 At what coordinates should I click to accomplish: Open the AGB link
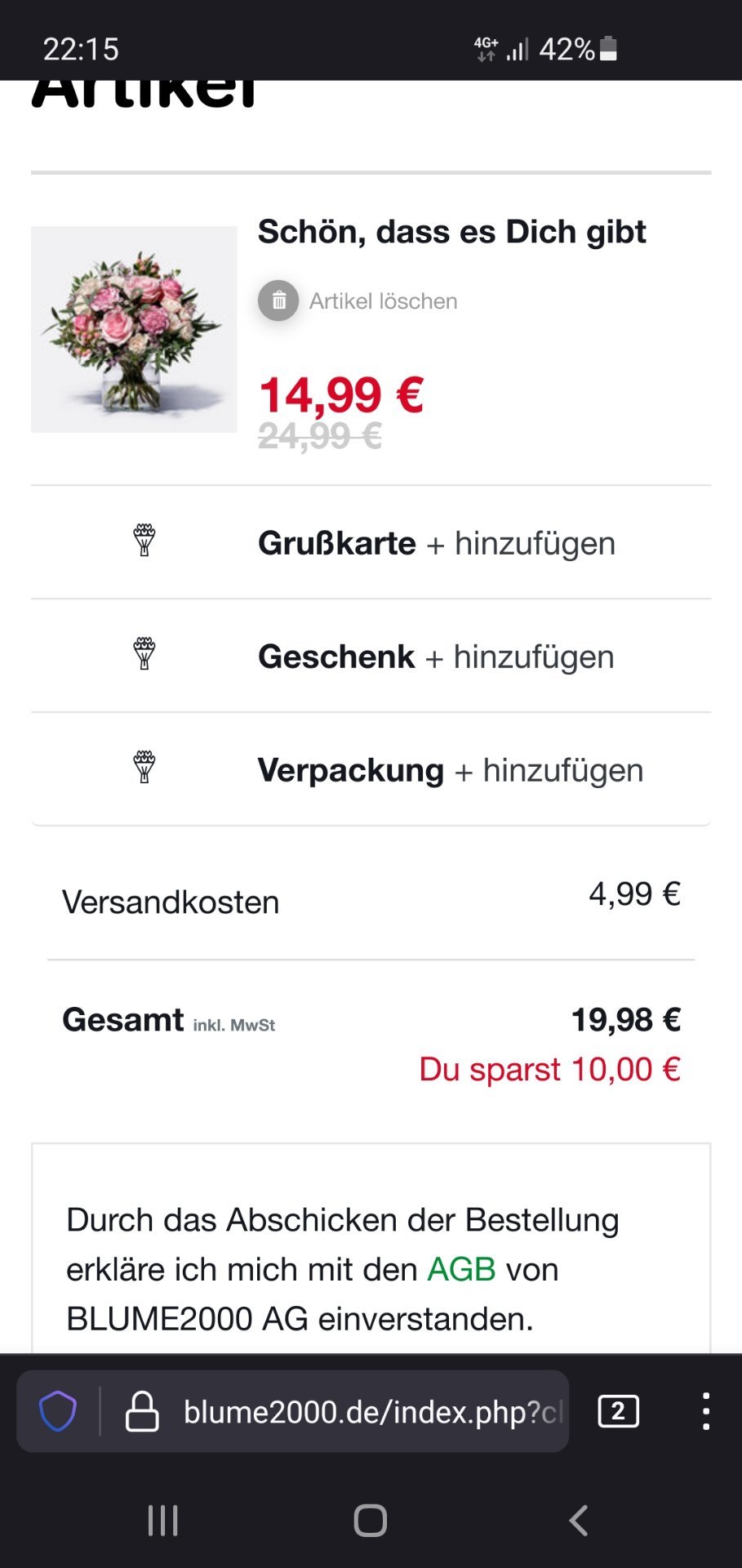click(x=461, y=1269)
